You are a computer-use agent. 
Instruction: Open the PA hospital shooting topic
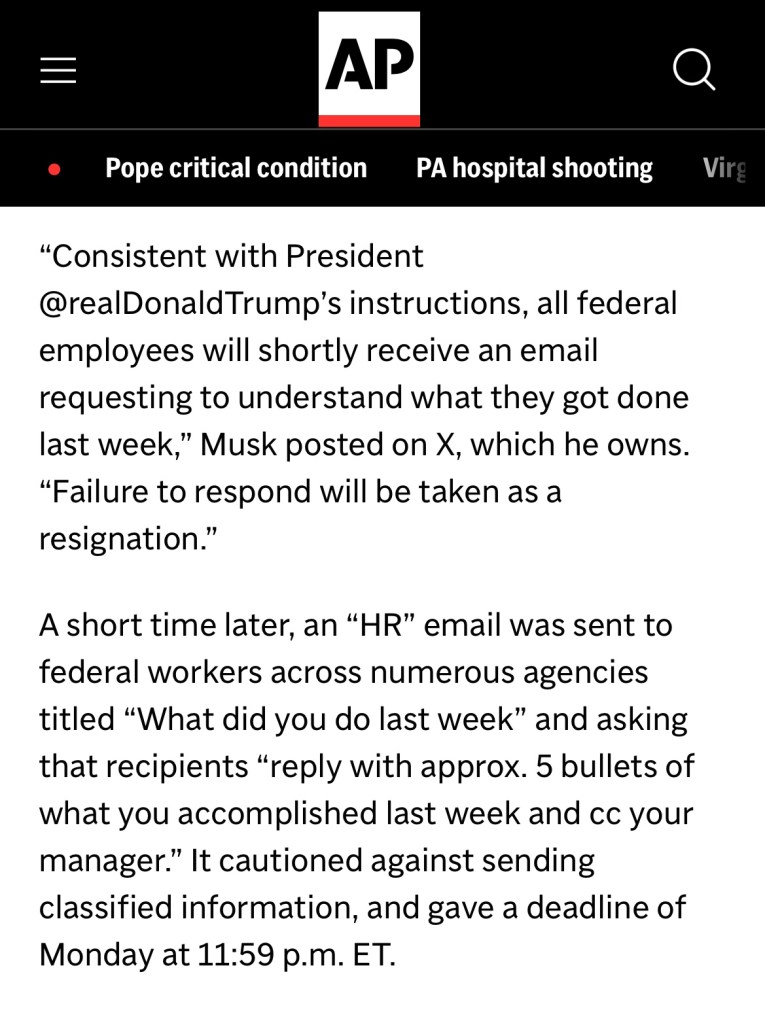(534, 168)
